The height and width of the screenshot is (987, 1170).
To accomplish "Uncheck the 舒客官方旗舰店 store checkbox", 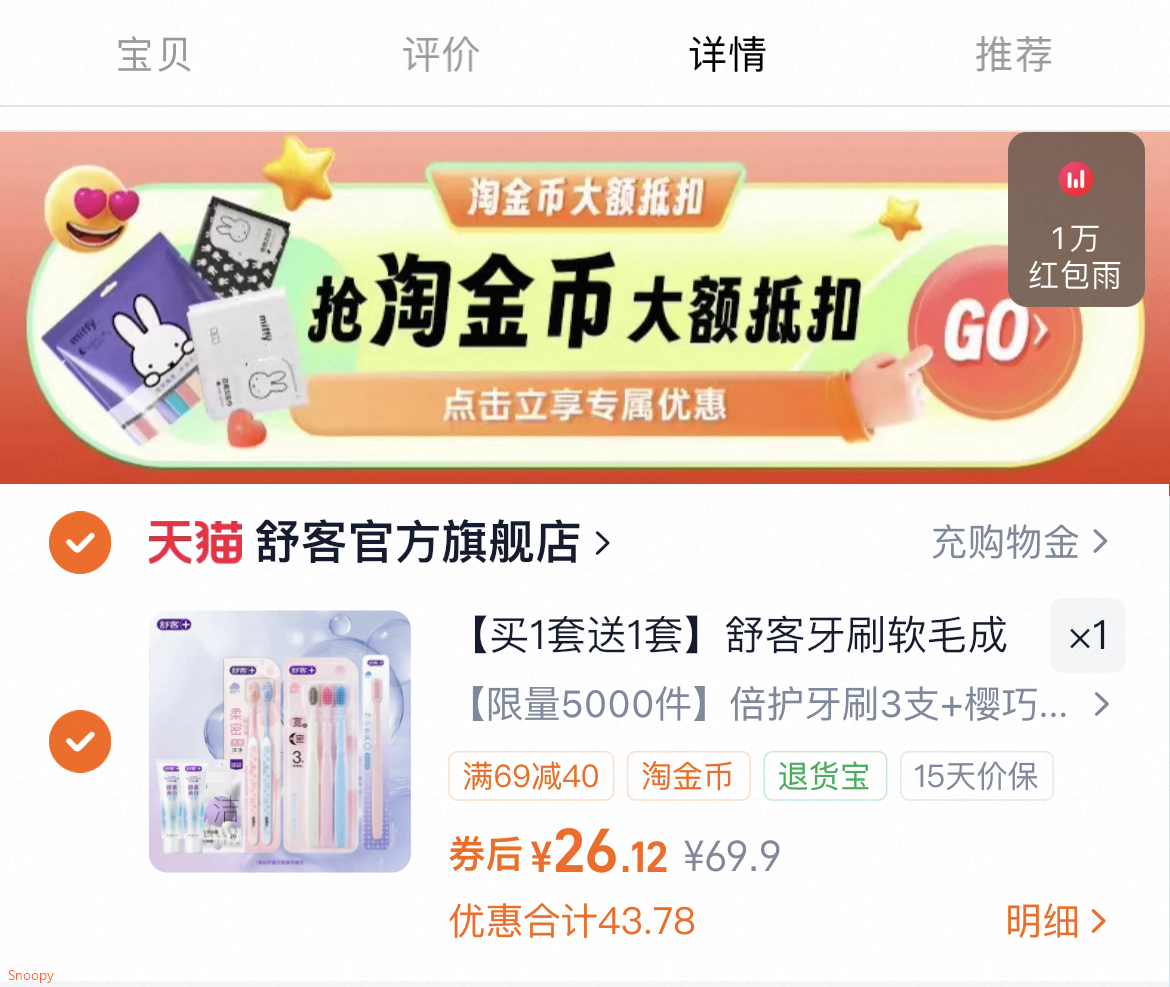I will click(80, 542).
